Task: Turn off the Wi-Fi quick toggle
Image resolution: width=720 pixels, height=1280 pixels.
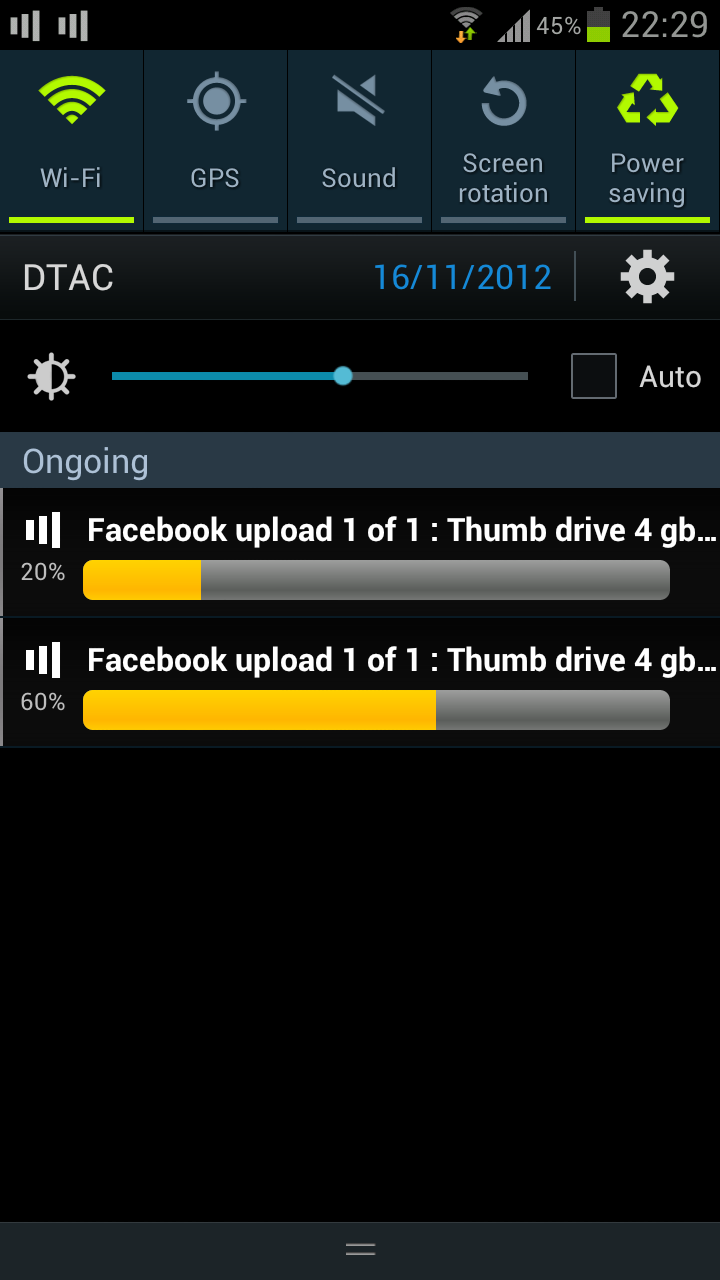Action: tap(71, 140)
